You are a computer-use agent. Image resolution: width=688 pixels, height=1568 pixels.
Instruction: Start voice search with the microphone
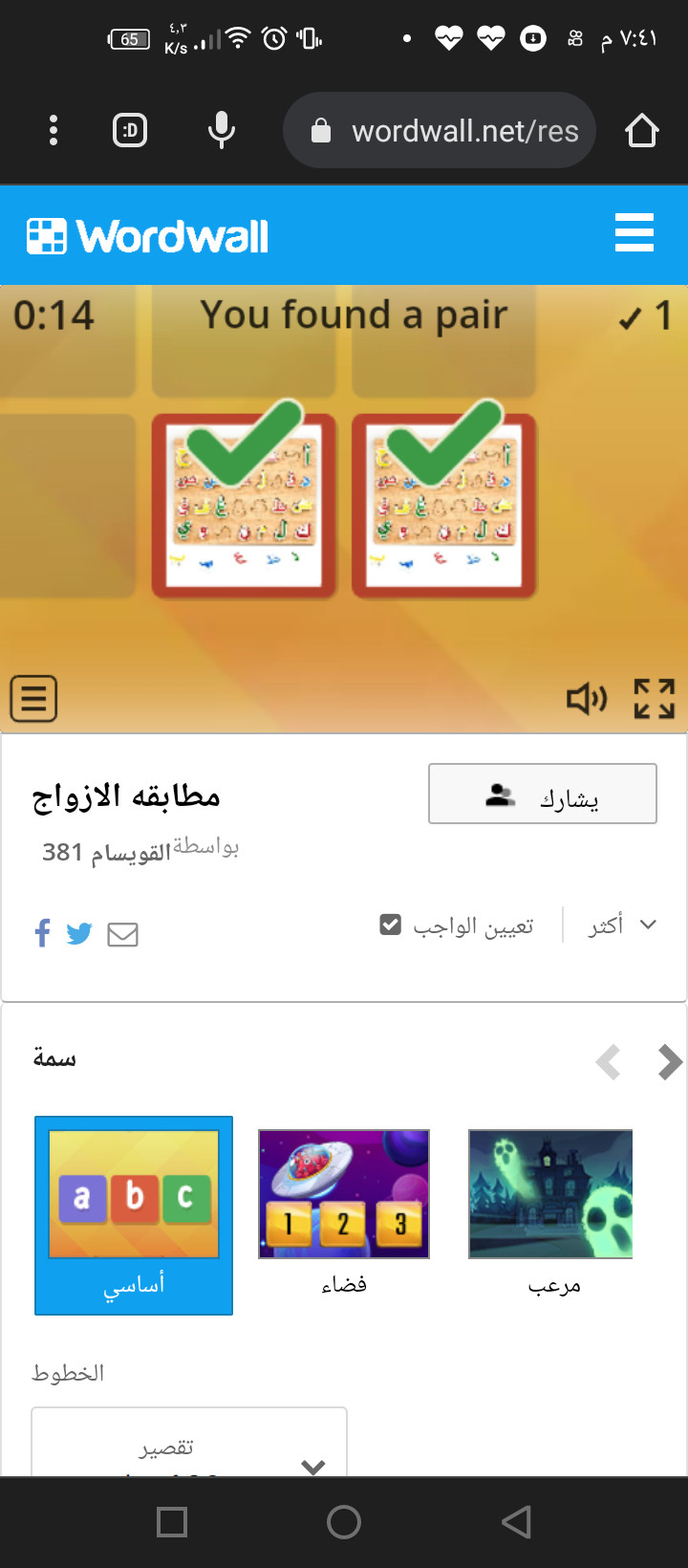pyautogui.click(x=222, y=130)
